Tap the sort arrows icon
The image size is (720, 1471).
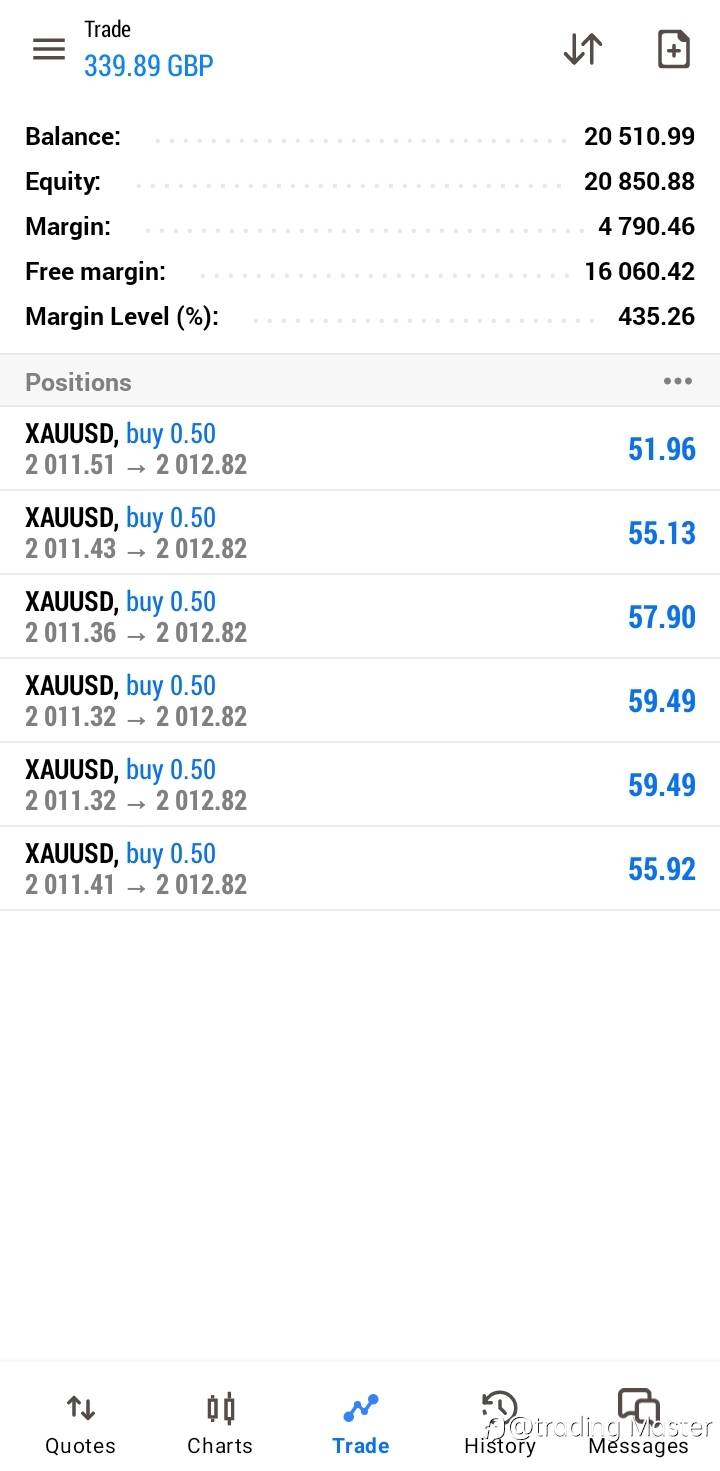[583, 49]
